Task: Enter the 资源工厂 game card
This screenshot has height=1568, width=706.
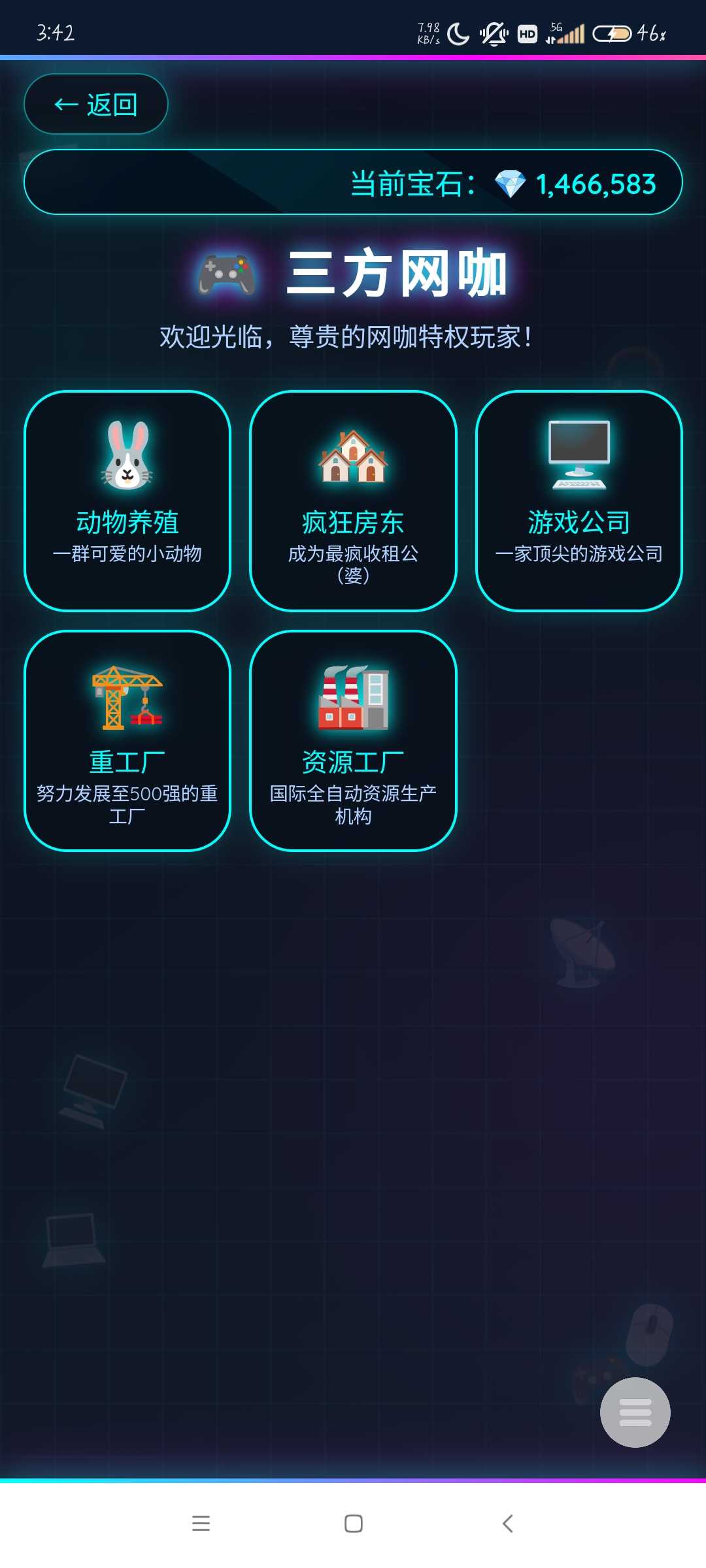Action: (x=353, y=741)
